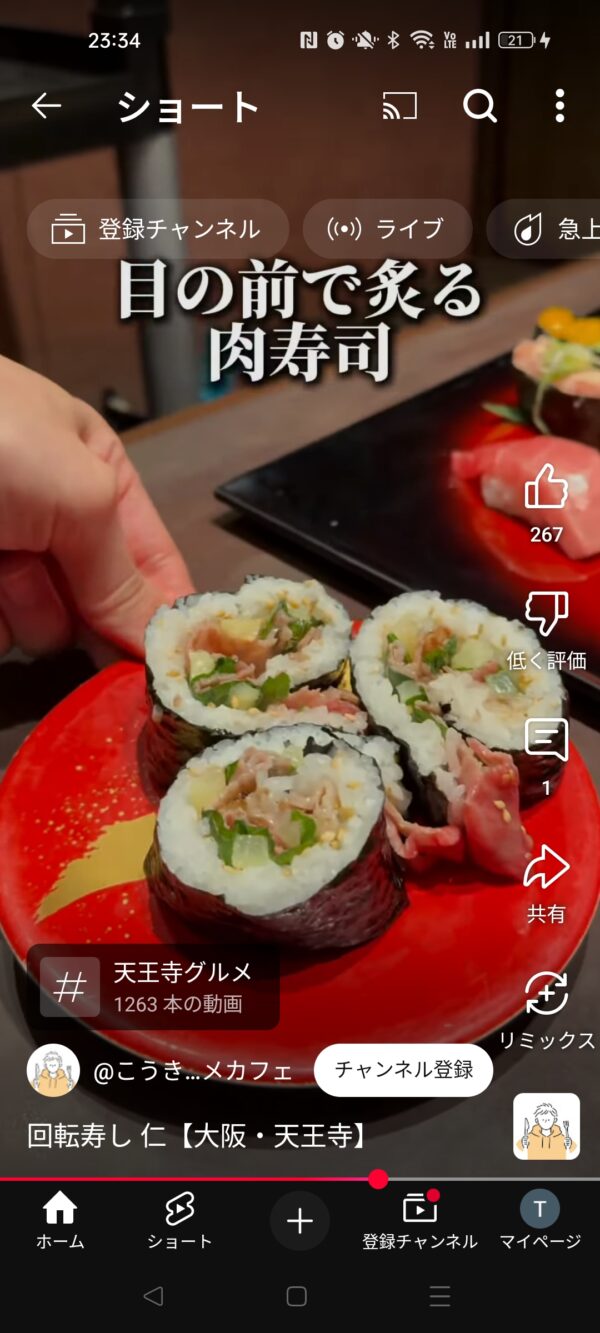The width and height of the screenshot is (600, 1333).
Task: Switch to the ホーム tab
Action: tap(60, 1222)
